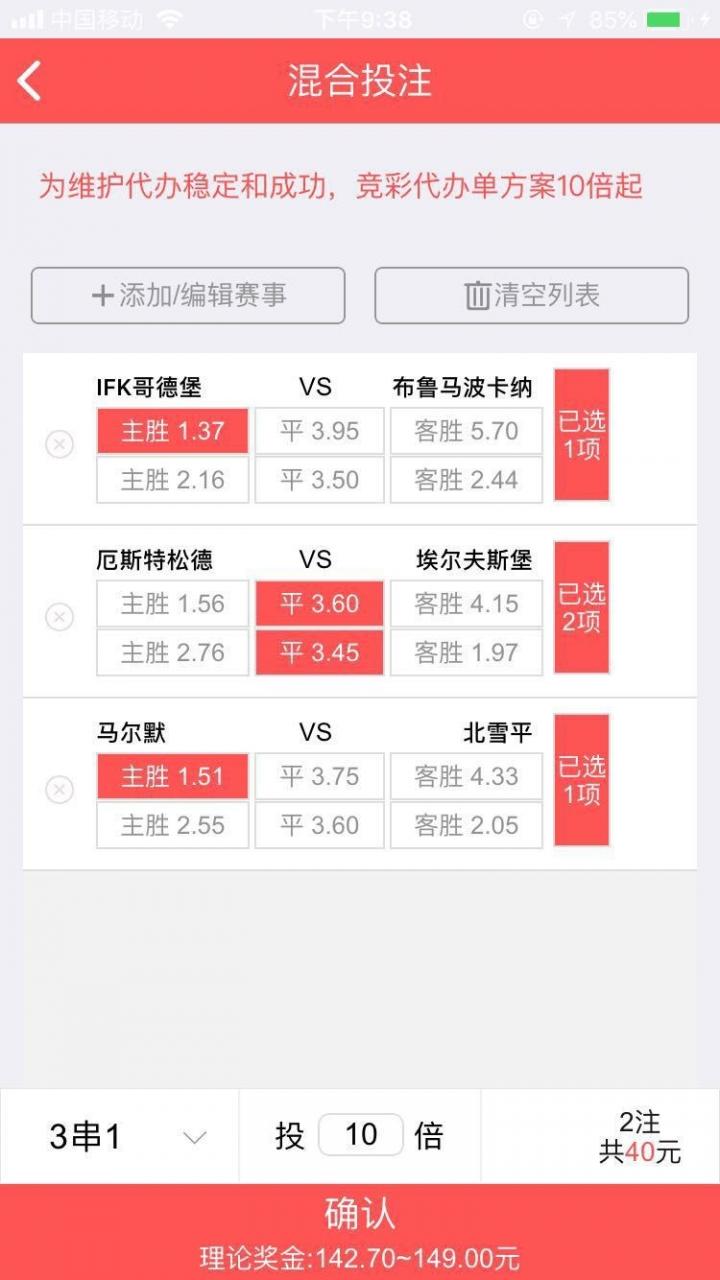
Task: Go back using the top-left arrow
Action: [x=30, y=81]
